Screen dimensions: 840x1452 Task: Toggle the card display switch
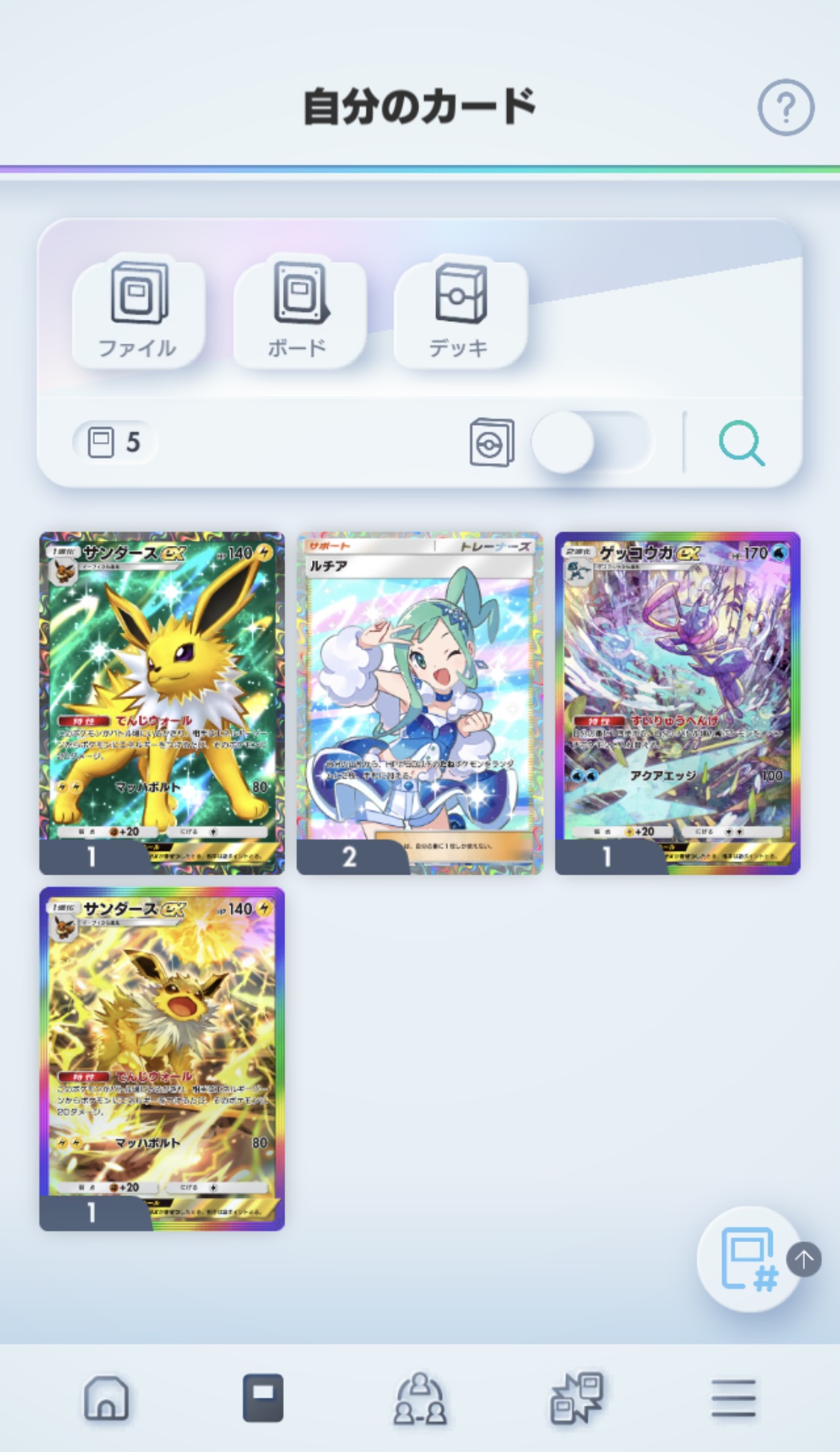(590, 442)
